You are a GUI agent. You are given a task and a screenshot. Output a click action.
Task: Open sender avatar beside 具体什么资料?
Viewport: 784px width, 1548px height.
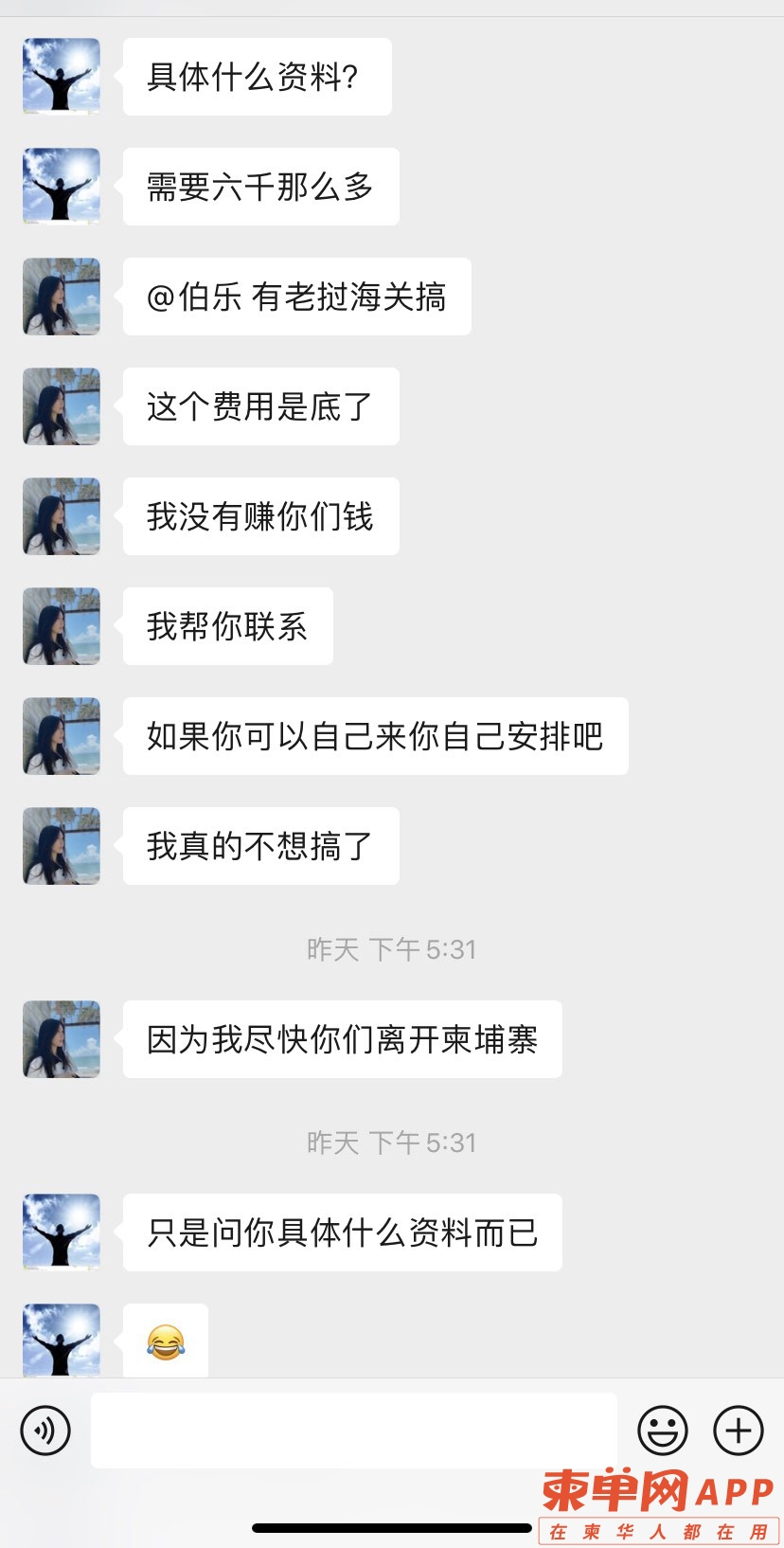[62, 77]
